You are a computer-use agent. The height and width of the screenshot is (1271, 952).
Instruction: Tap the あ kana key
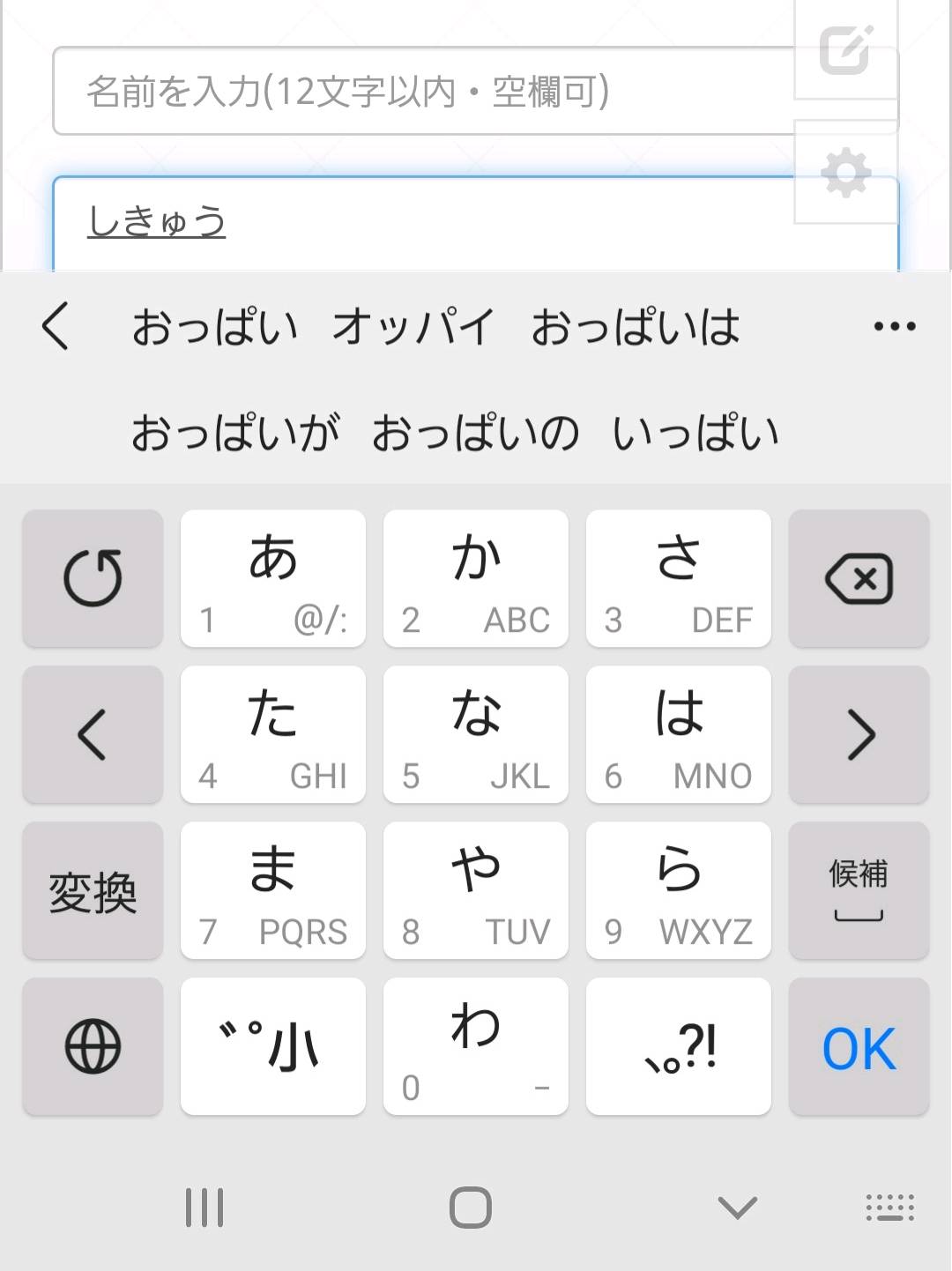(273, 578)
